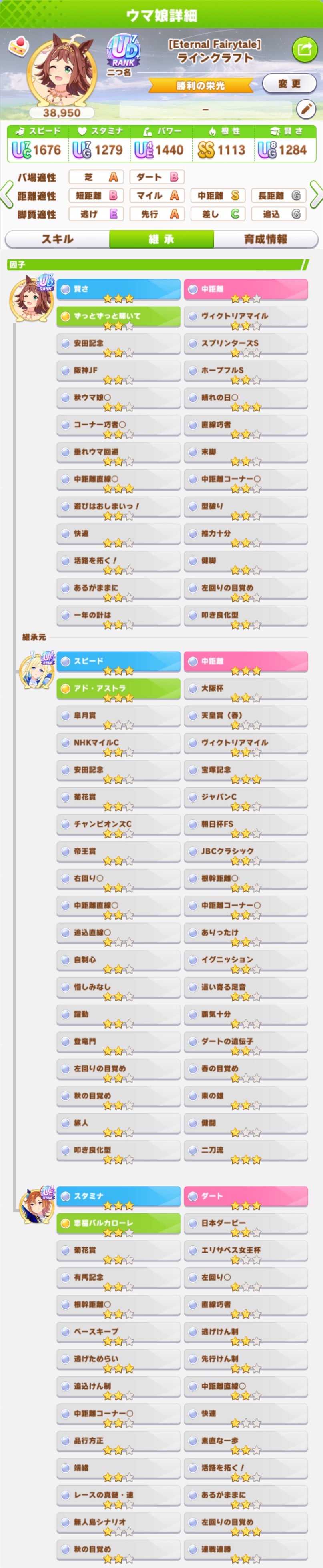Open the 恵福バルカローレ factor details
The width and height of the screenshot is (323, 1568).
click(x=118, y=1223)
